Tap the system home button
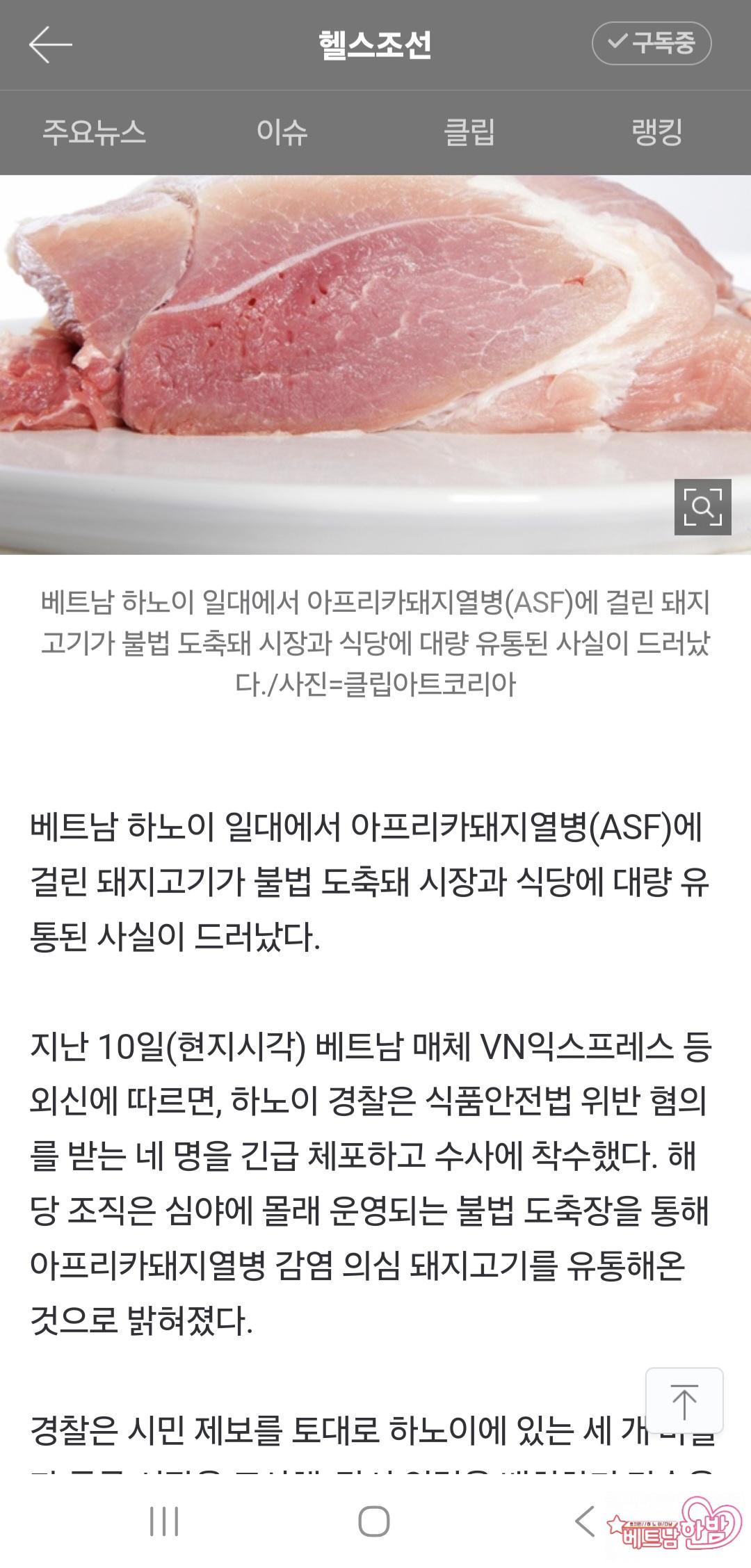The width and height of the screenshot is (751, 1568). point(374,1522)
